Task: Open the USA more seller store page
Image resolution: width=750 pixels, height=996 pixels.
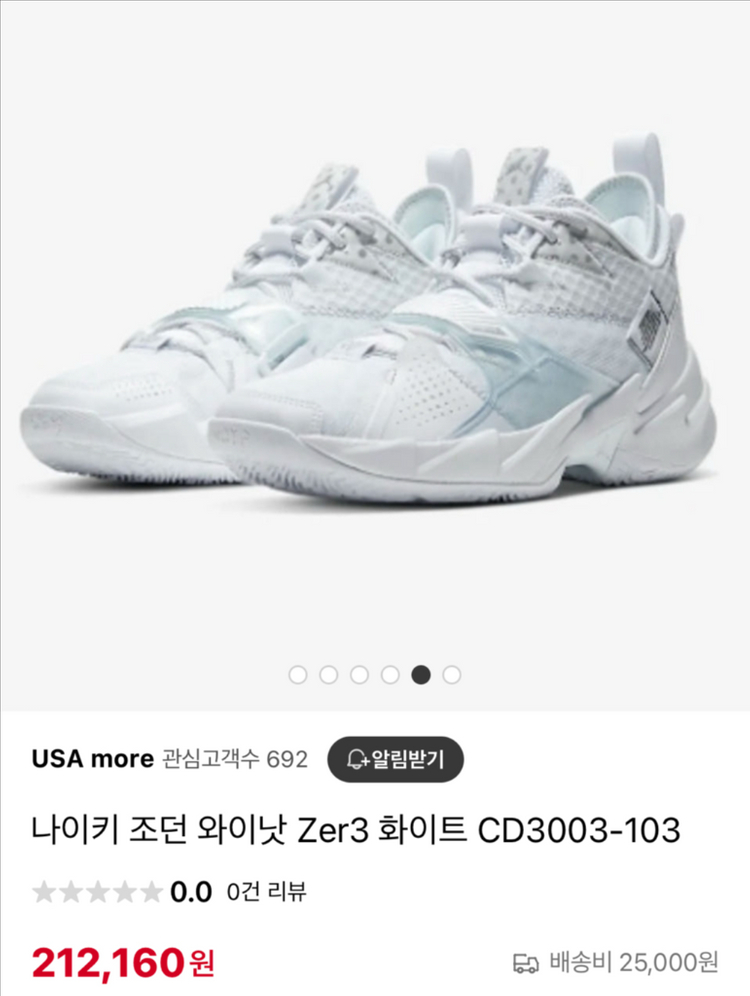Action: 92,758
